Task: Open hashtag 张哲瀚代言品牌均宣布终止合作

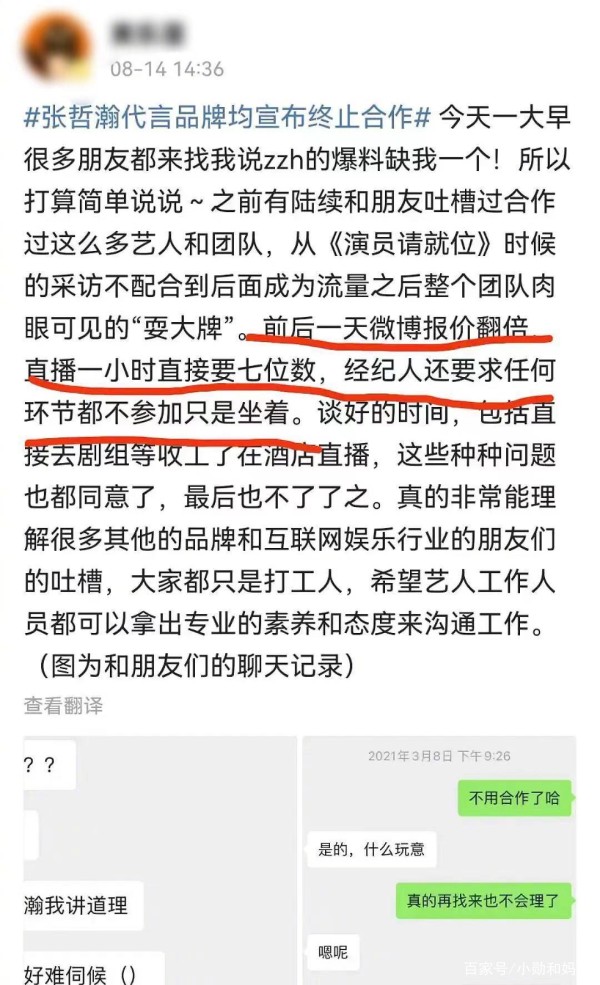Action: (x=231, y=116)
